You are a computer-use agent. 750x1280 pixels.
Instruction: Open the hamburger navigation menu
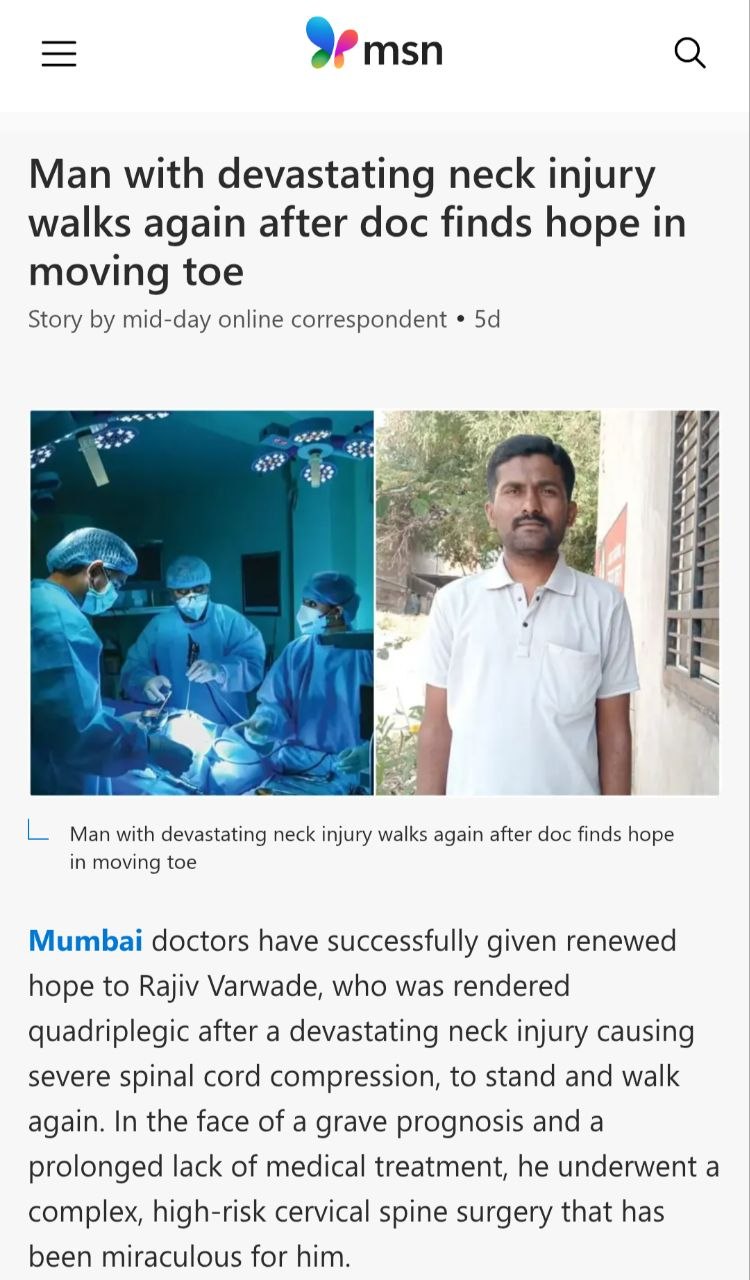pos(58,54)
